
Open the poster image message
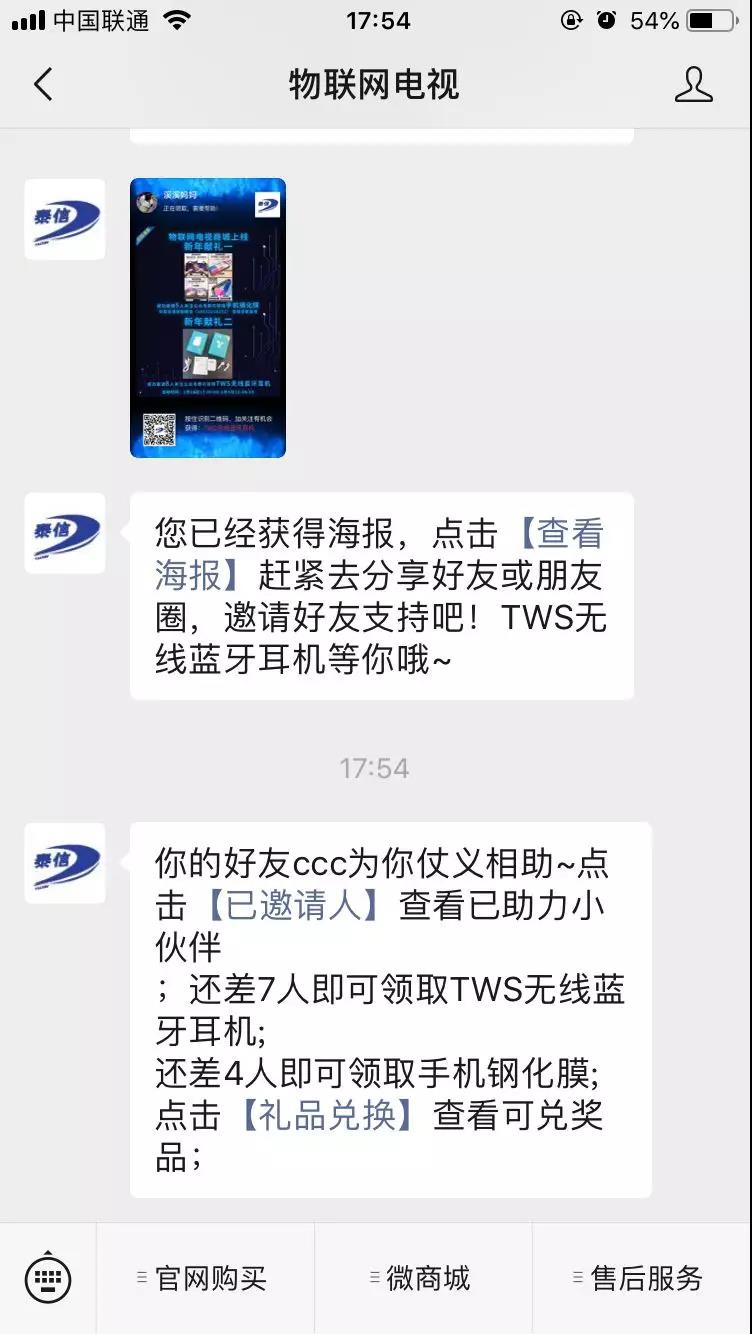coord(208,318)
